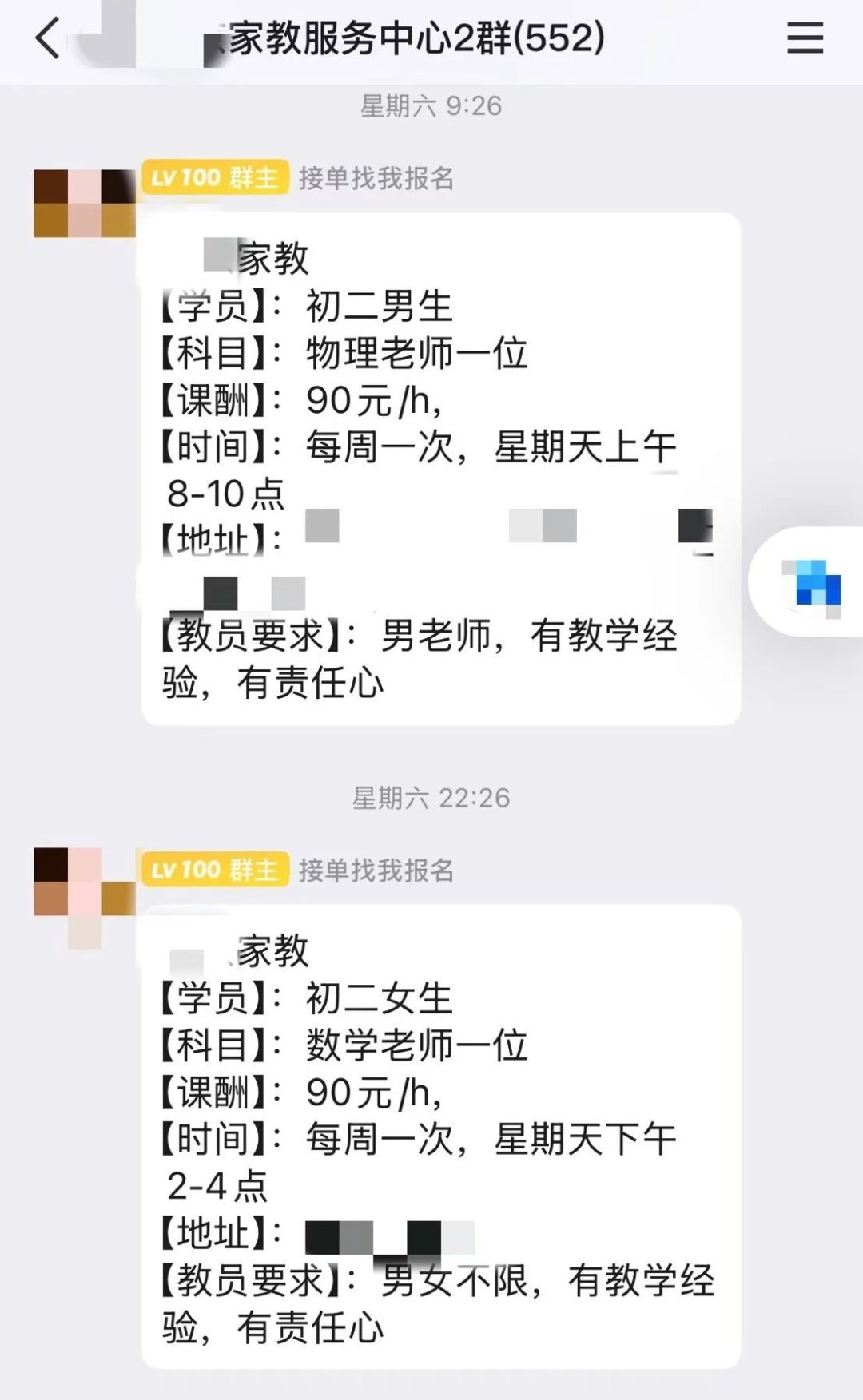The height and width of the screenshot is (1400, 863).
Task: Open the group chat menu
Action: pyautogui.click(x=805, y=38)
